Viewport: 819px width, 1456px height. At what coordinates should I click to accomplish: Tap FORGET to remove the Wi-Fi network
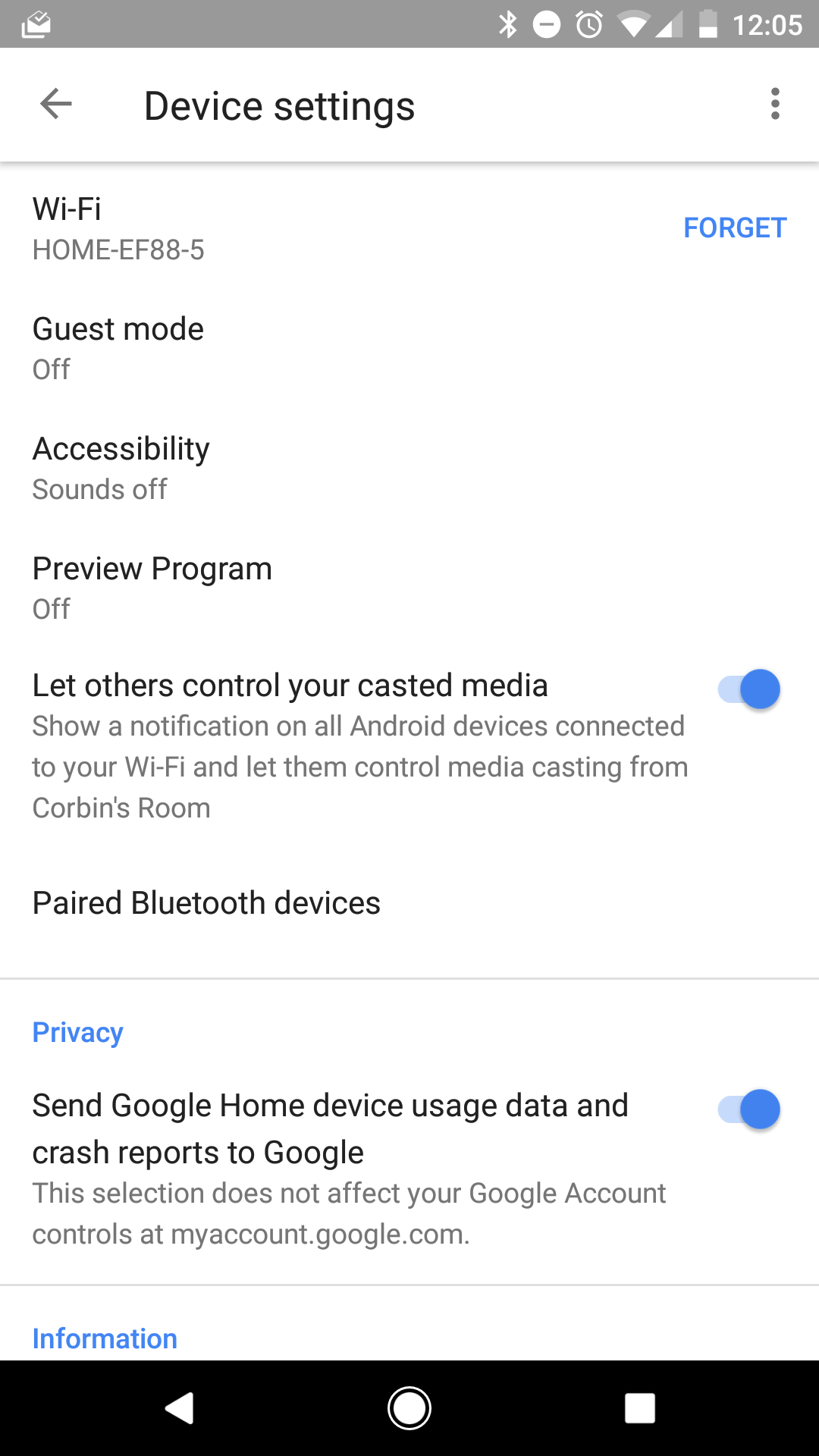(734, 227)
